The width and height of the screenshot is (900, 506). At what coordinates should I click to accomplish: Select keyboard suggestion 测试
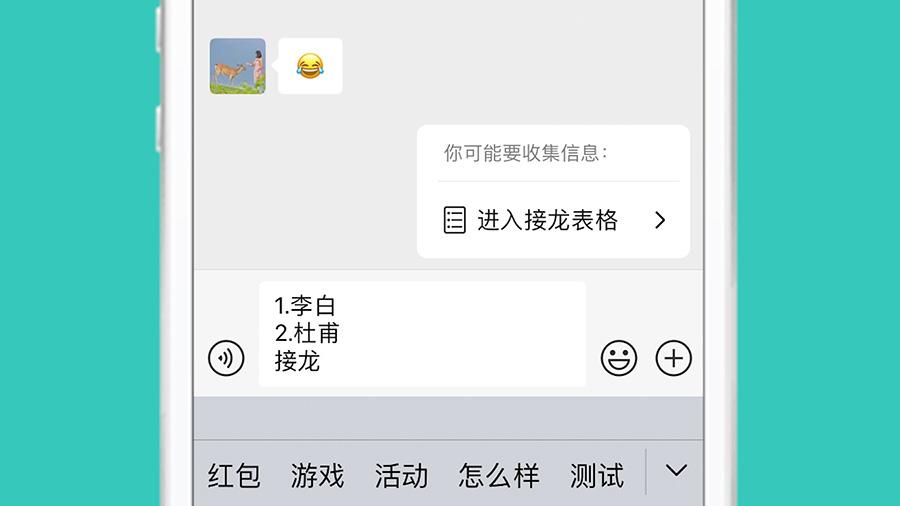click(597, 475)
